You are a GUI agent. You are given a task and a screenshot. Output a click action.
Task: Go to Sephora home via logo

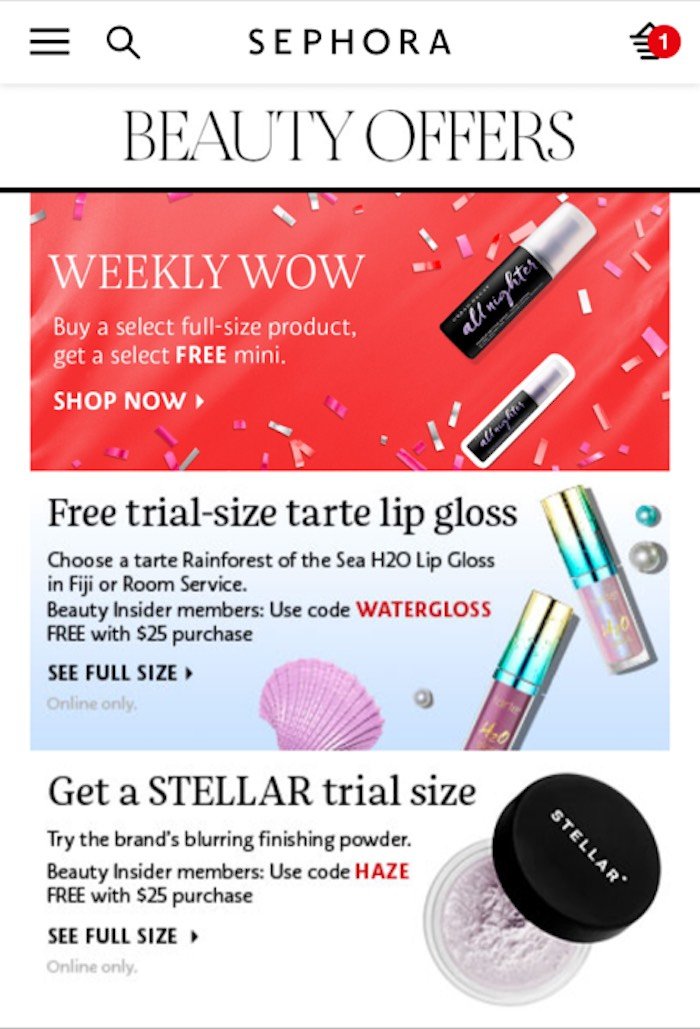point(349,42)
